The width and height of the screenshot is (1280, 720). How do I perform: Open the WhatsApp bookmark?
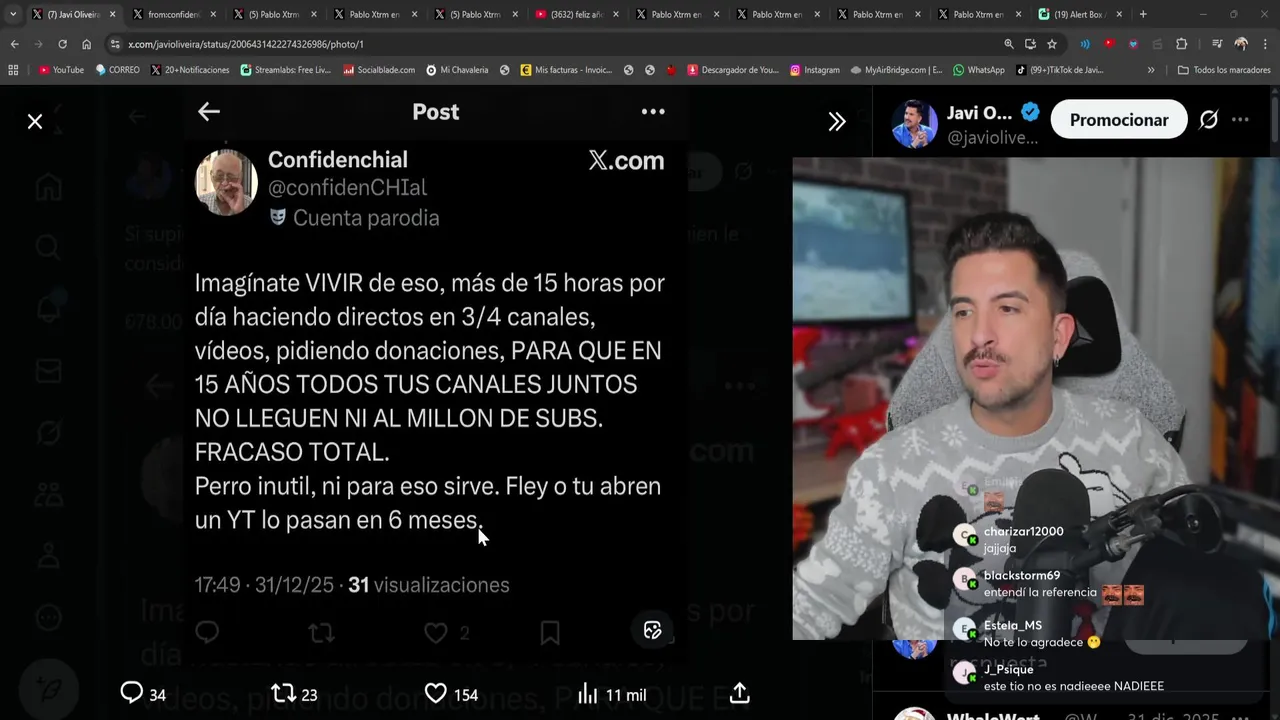[978, 70]
